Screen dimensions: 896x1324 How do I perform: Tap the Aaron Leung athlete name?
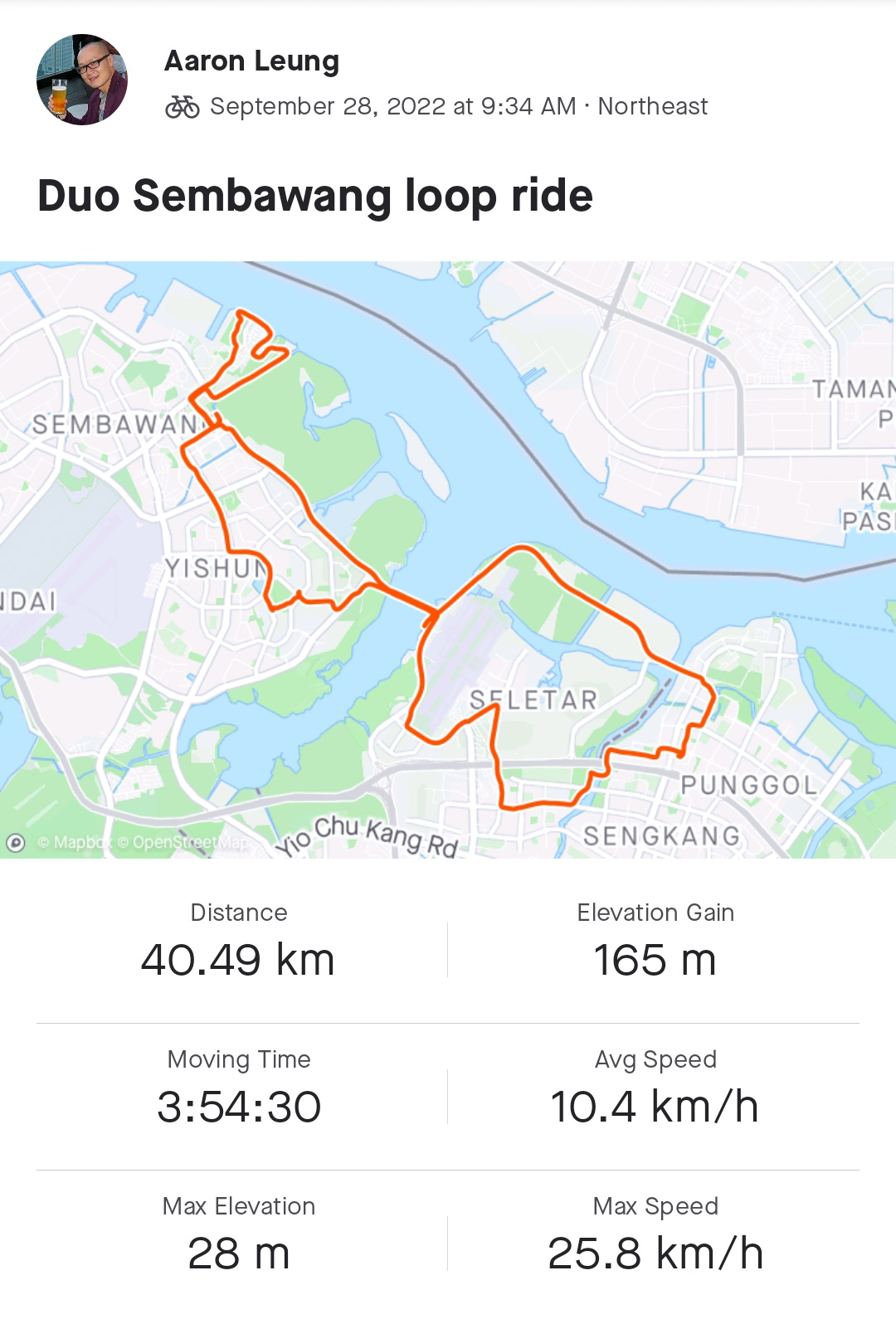tap(251, 61)
